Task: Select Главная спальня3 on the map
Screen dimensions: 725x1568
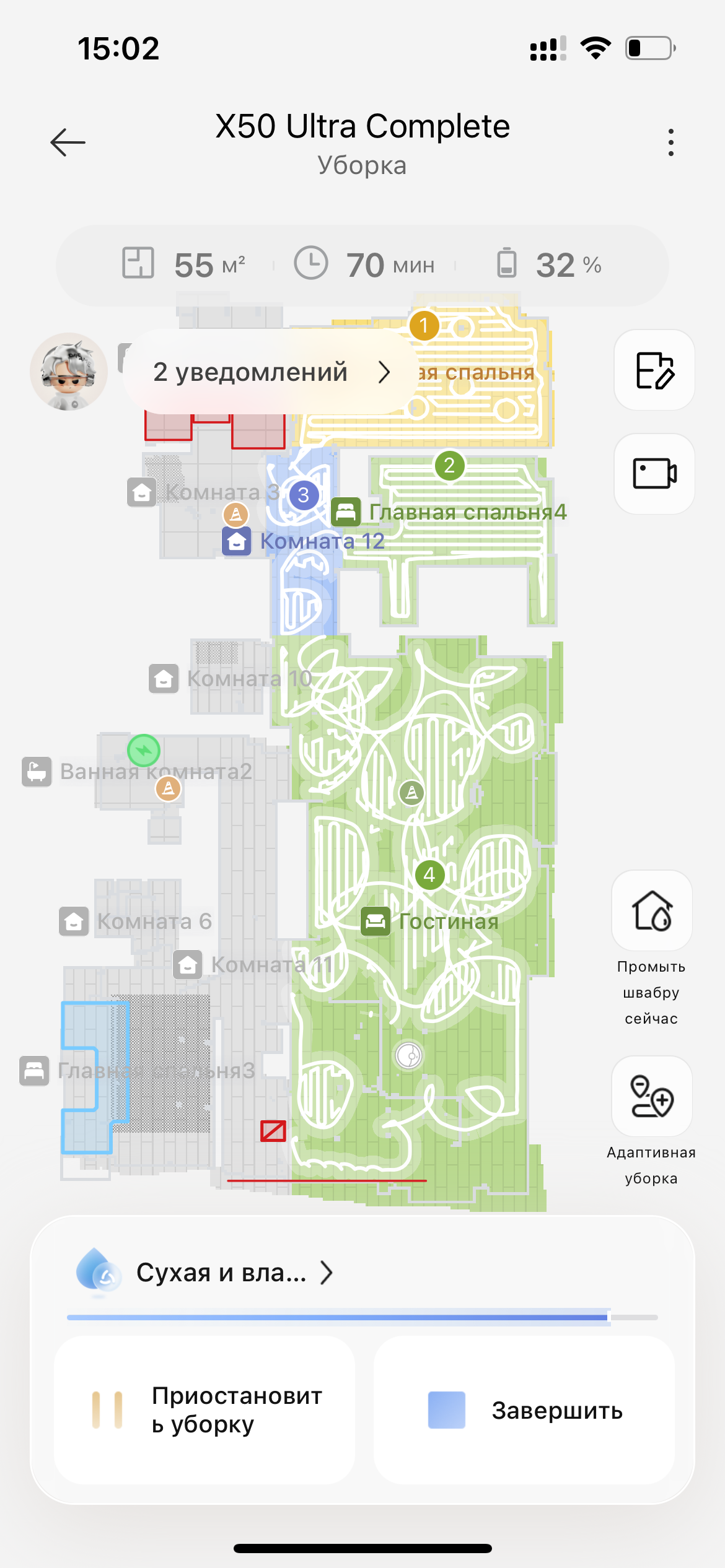Action: tap(156, 1071)
